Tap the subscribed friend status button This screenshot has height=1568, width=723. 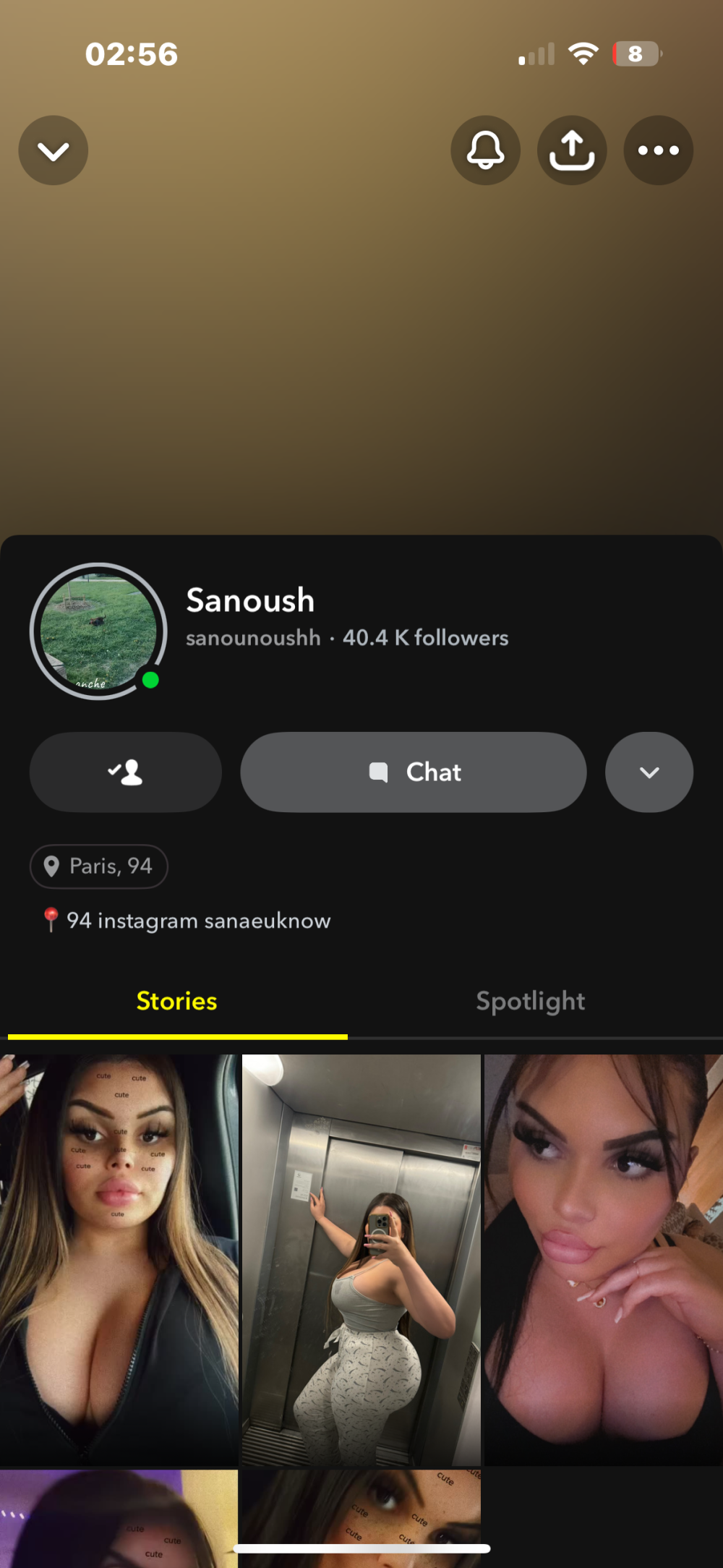125,772
